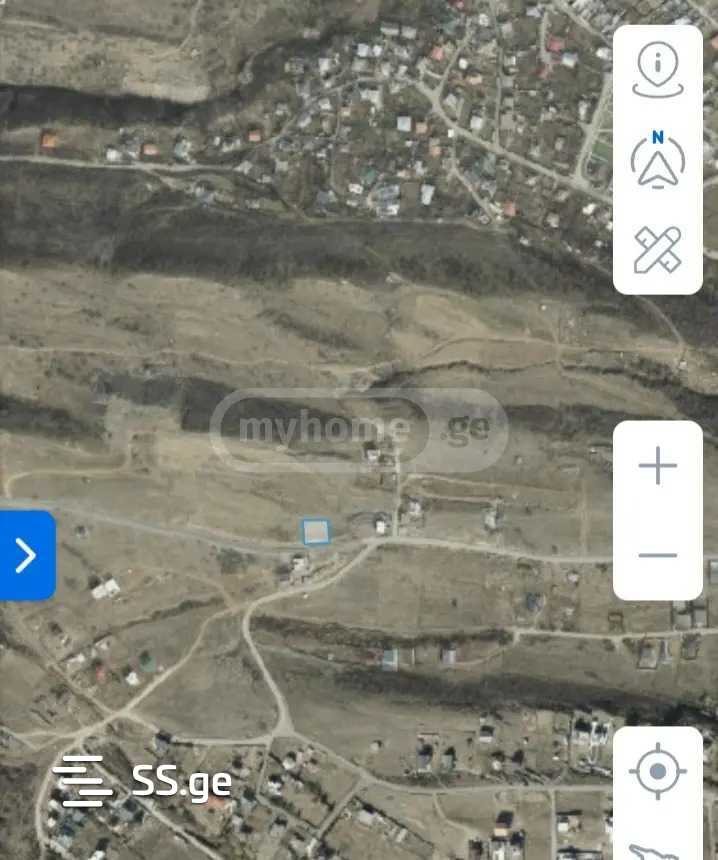
Task: Open the measure and draw tool
Action: tap(657, 249)
